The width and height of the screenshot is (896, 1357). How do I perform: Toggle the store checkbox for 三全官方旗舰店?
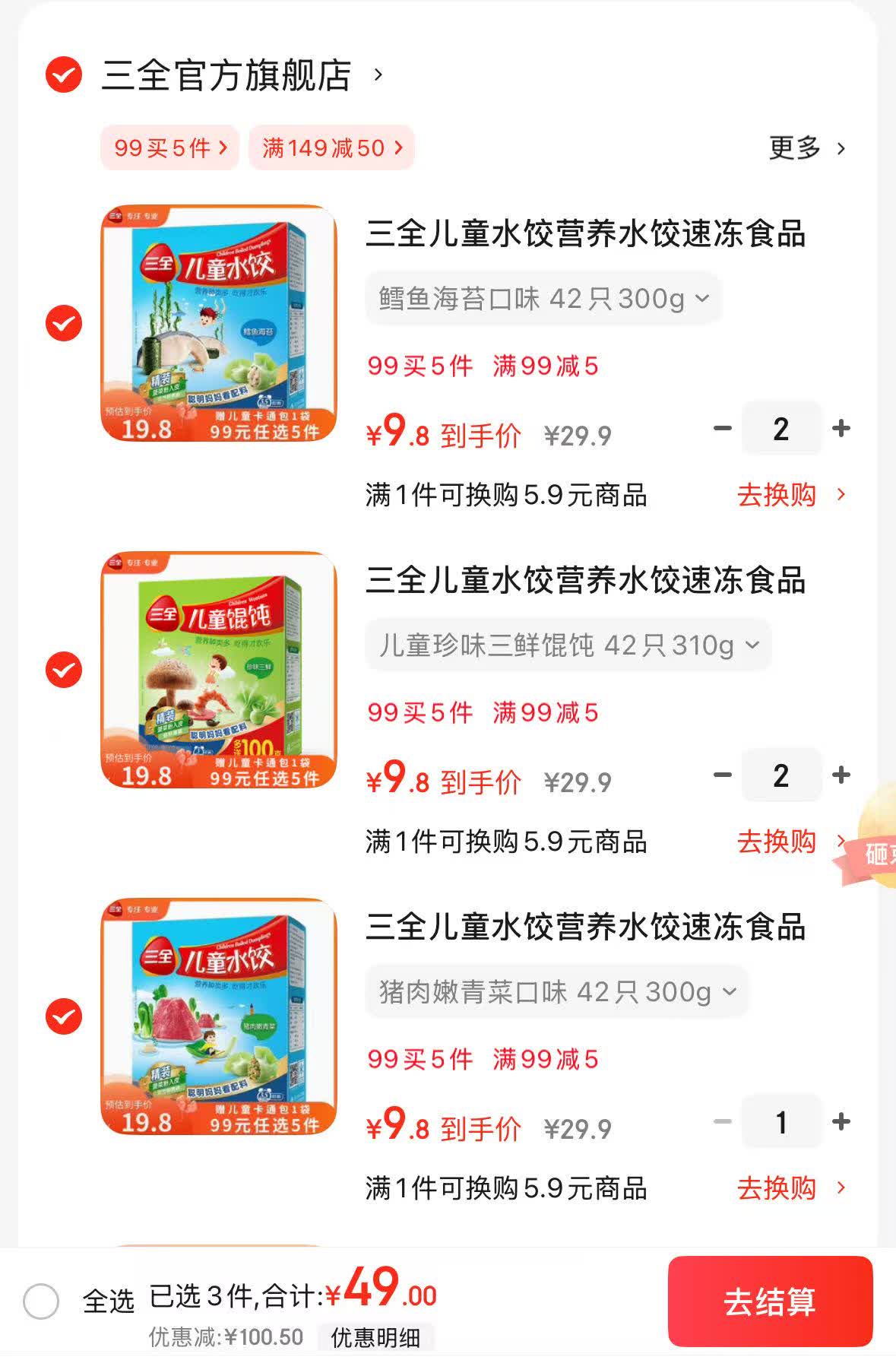65,75
